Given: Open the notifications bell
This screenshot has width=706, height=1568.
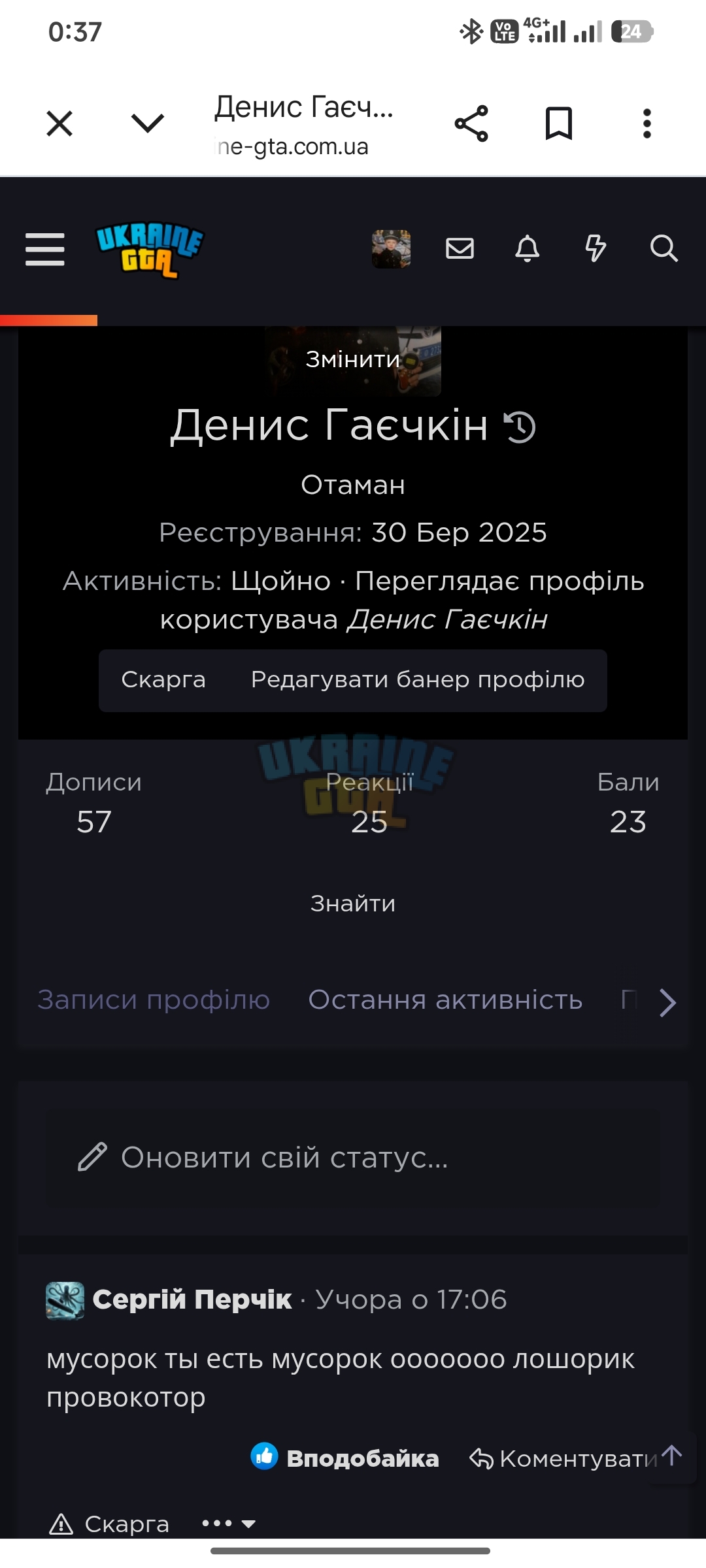Looking at the screenshot, I should coord(528,248).
